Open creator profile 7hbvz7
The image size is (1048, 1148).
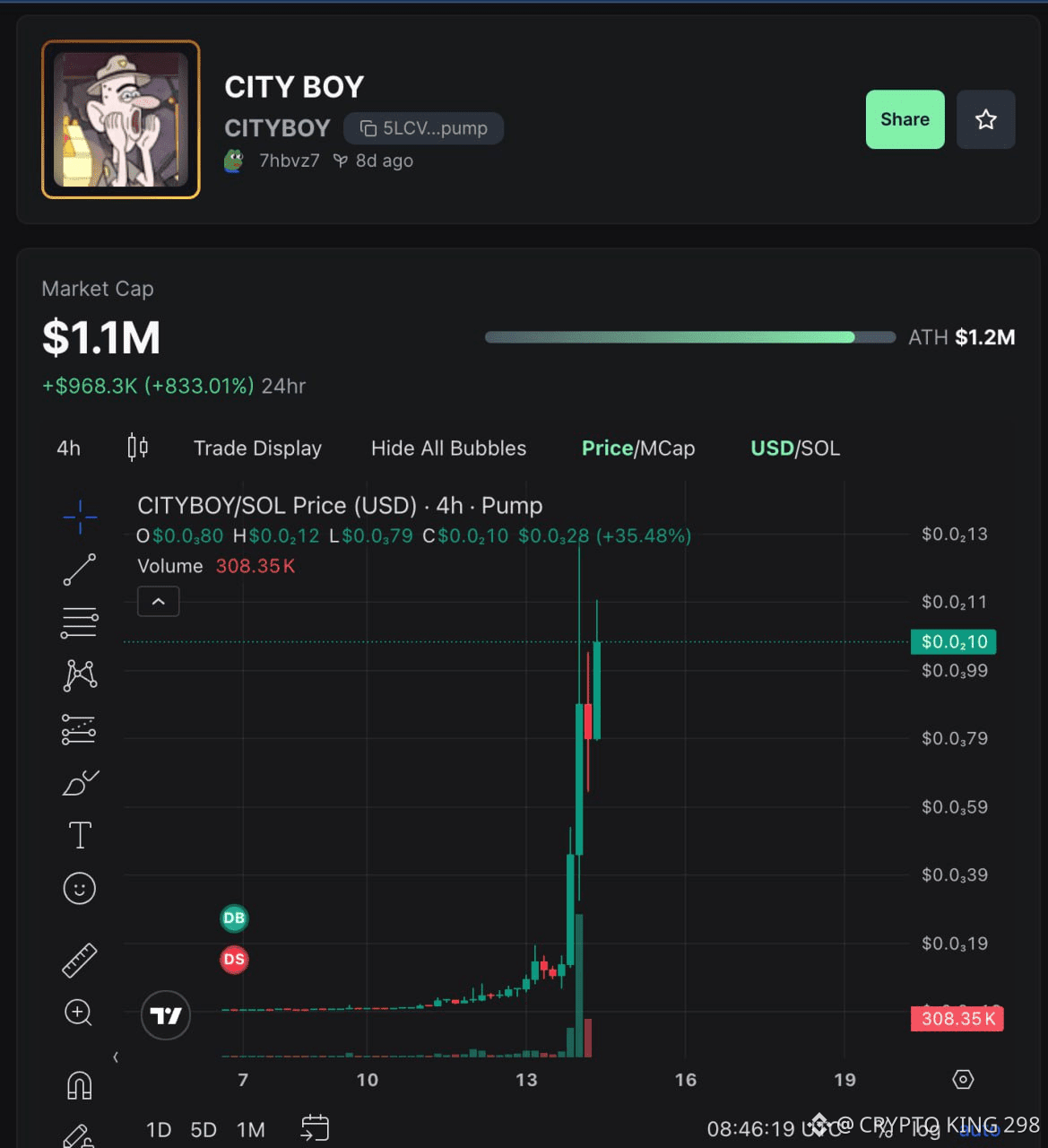coord(289,161)
